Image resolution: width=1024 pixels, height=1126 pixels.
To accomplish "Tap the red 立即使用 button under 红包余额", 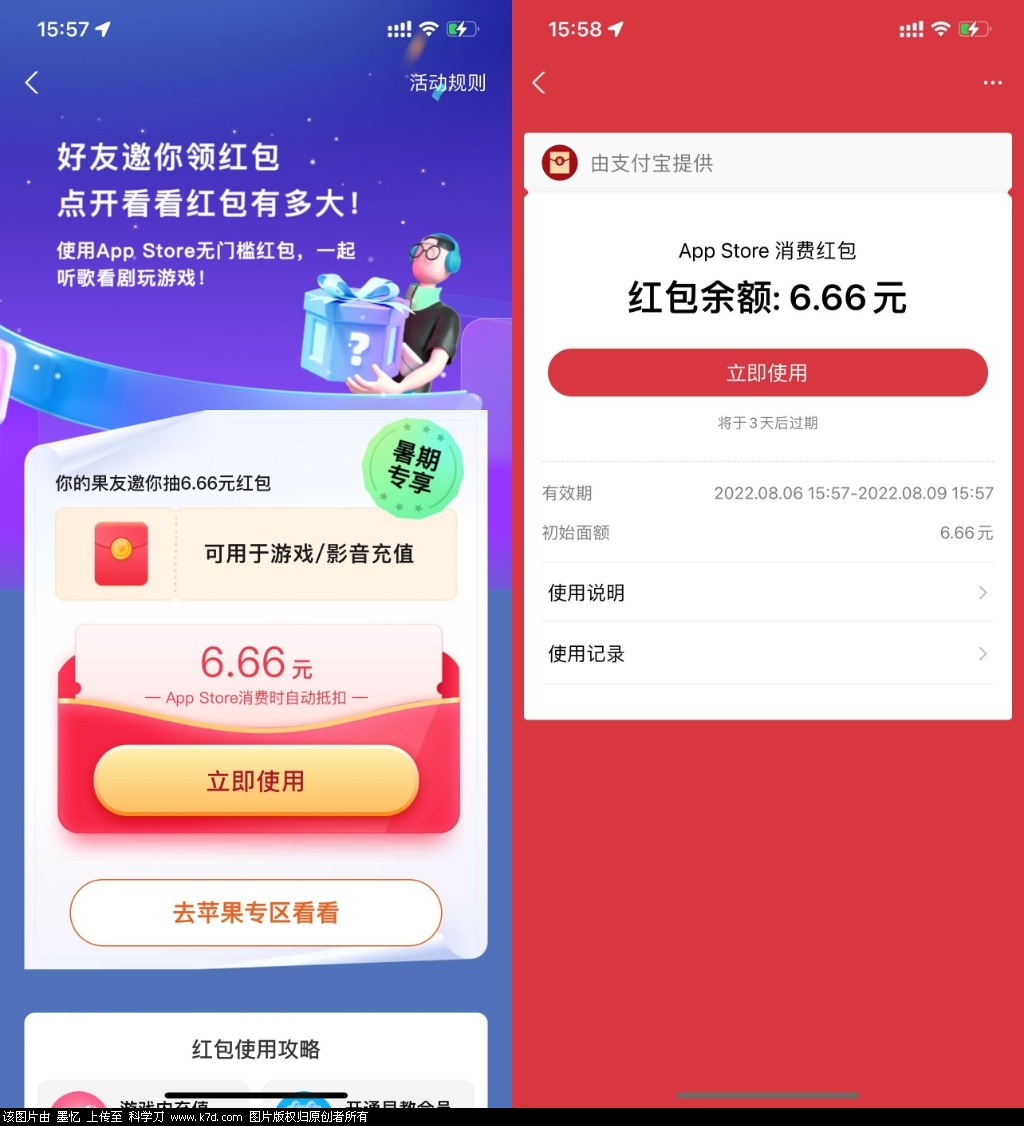I will pos(767,373).
